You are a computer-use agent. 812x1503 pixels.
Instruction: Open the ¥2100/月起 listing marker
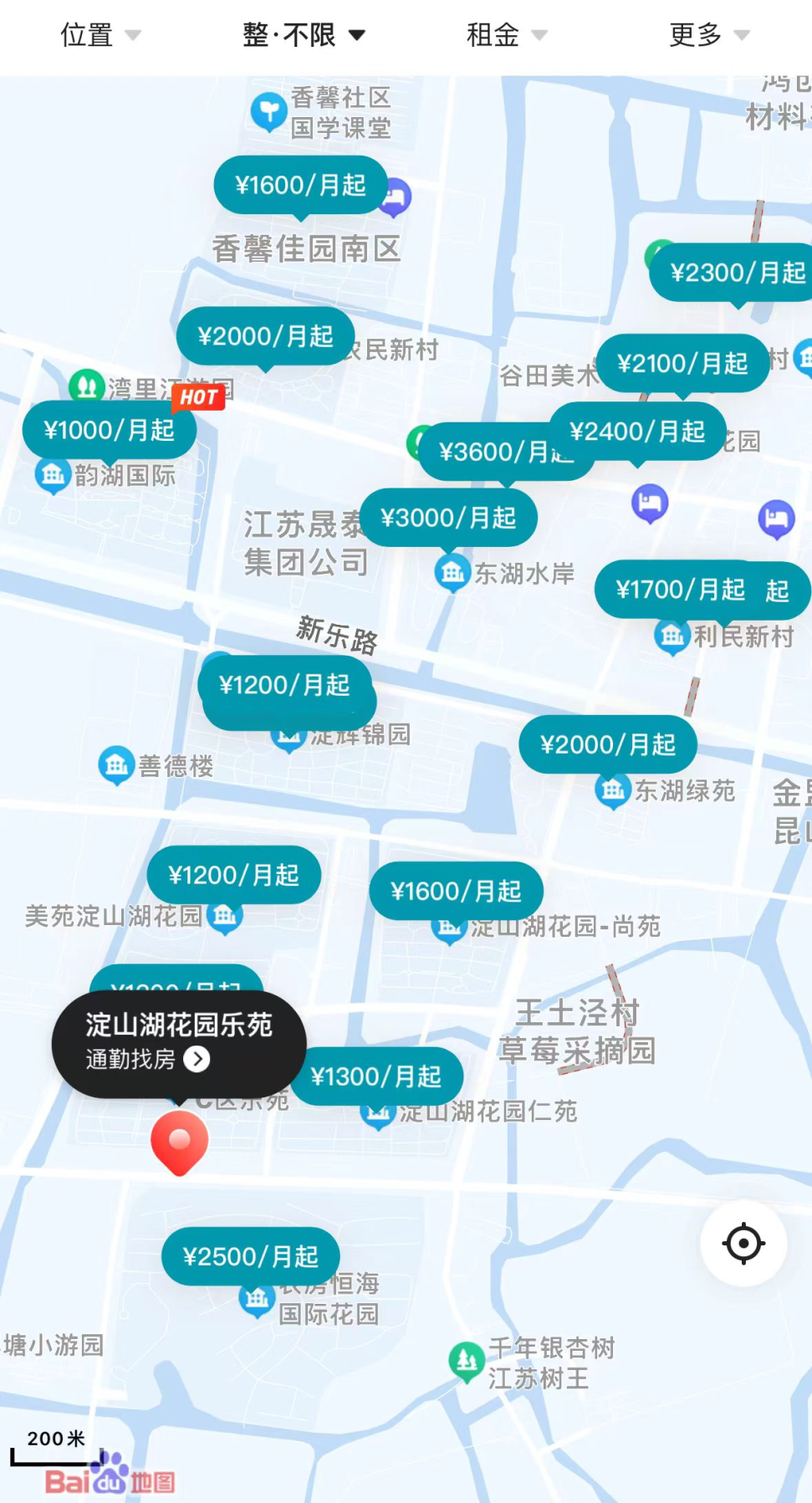[x=682, y=364]
